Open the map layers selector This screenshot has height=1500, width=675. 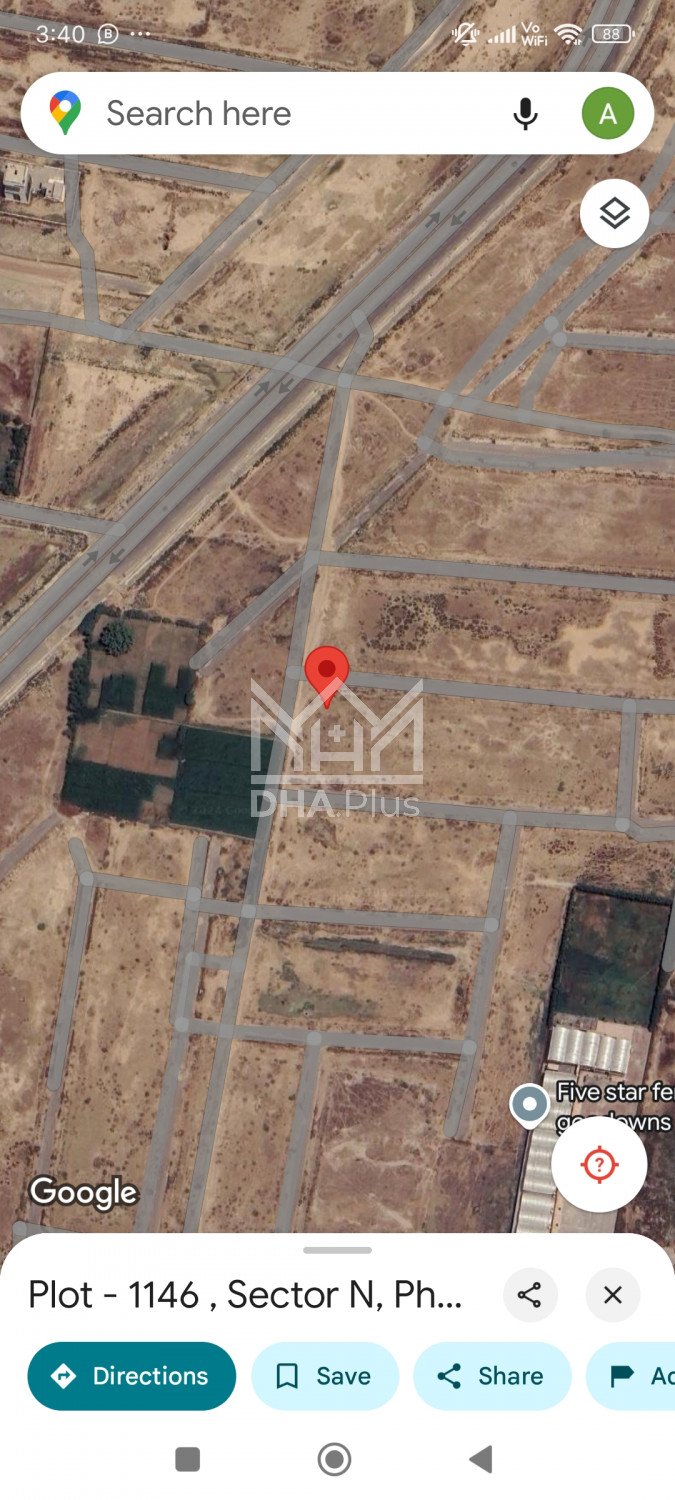(614, 213)
